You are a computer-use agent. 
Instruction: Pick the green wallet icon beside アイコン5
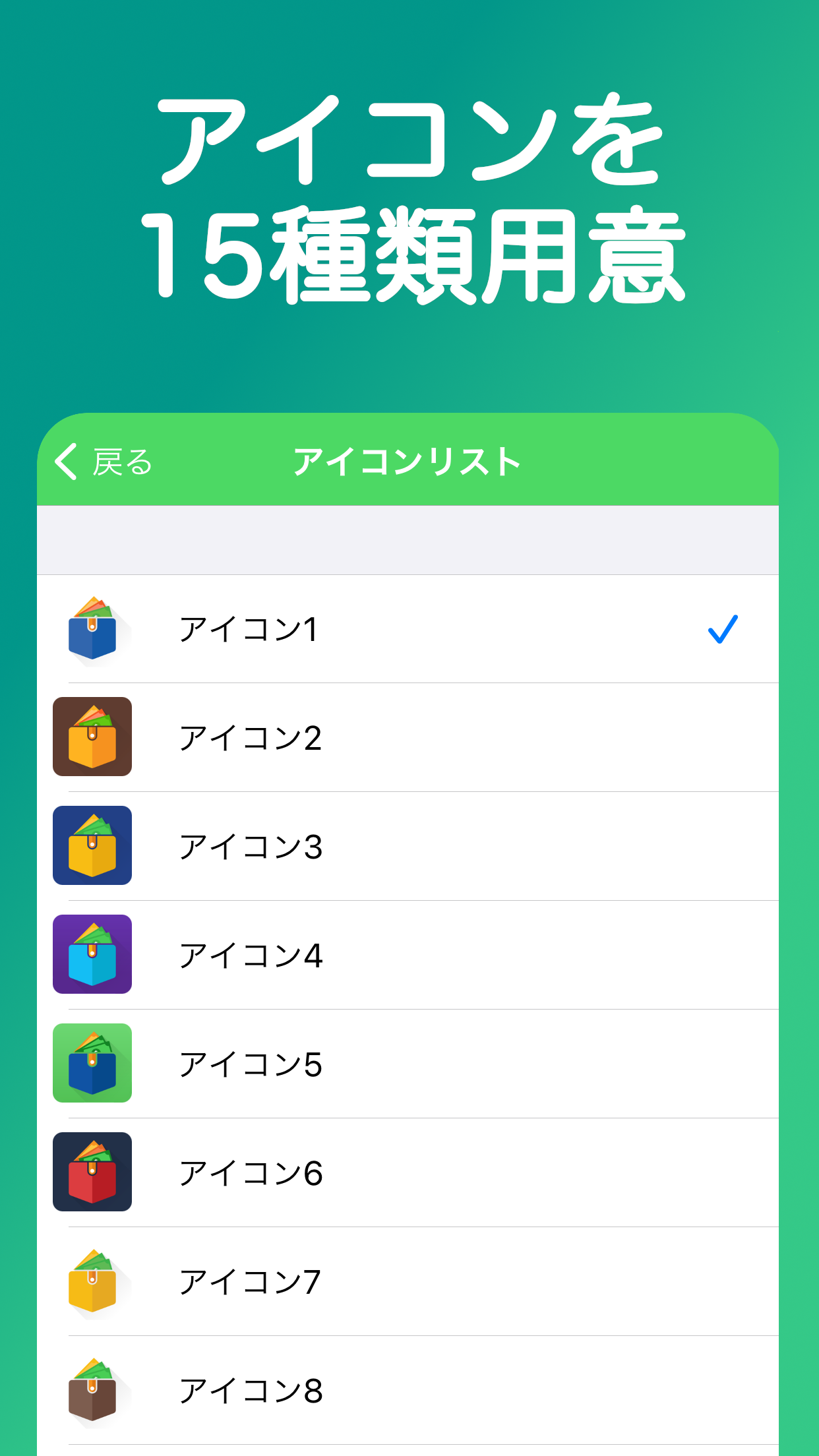pos(92,1063)
